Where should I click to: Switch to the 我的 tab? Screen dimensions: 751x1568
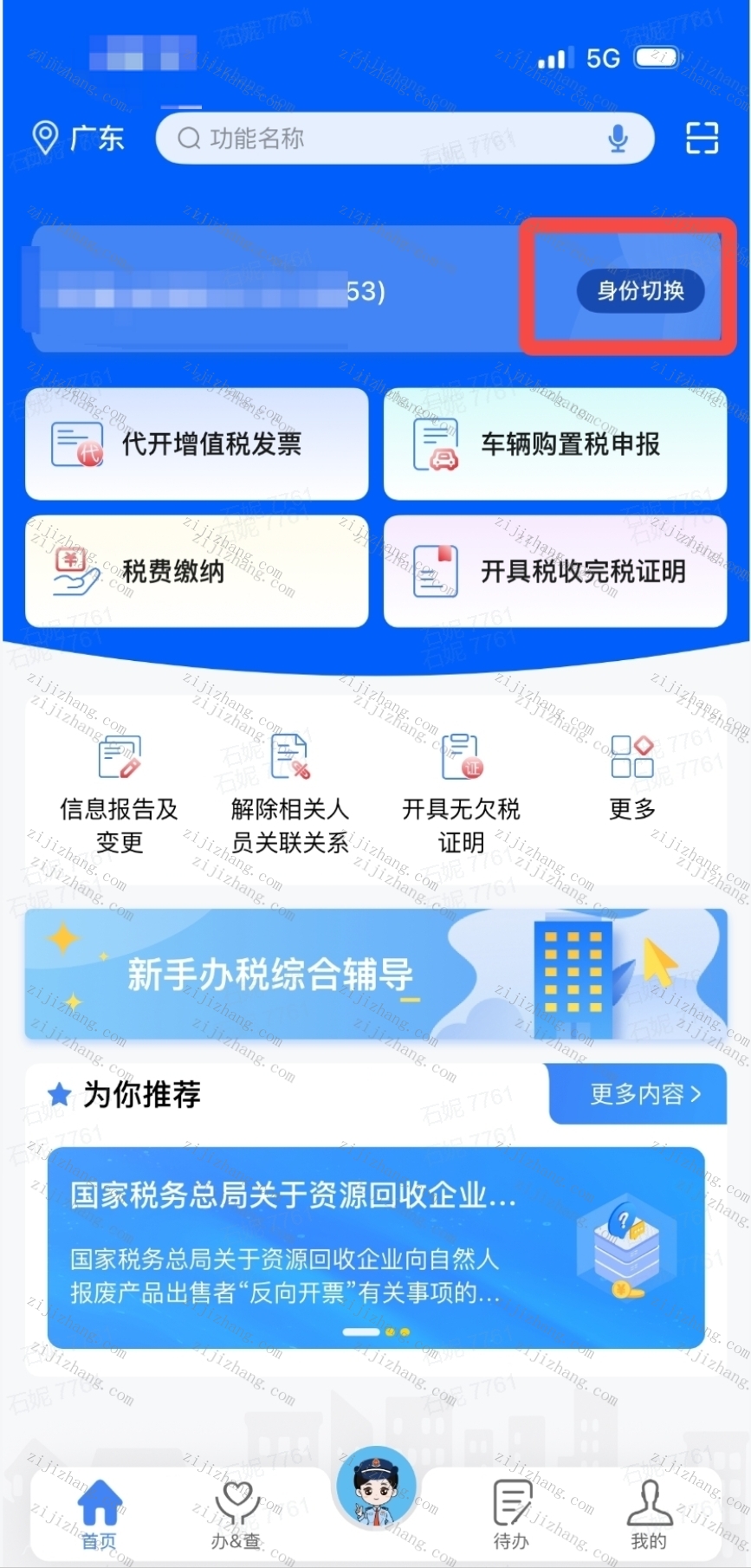[649, 1513]
